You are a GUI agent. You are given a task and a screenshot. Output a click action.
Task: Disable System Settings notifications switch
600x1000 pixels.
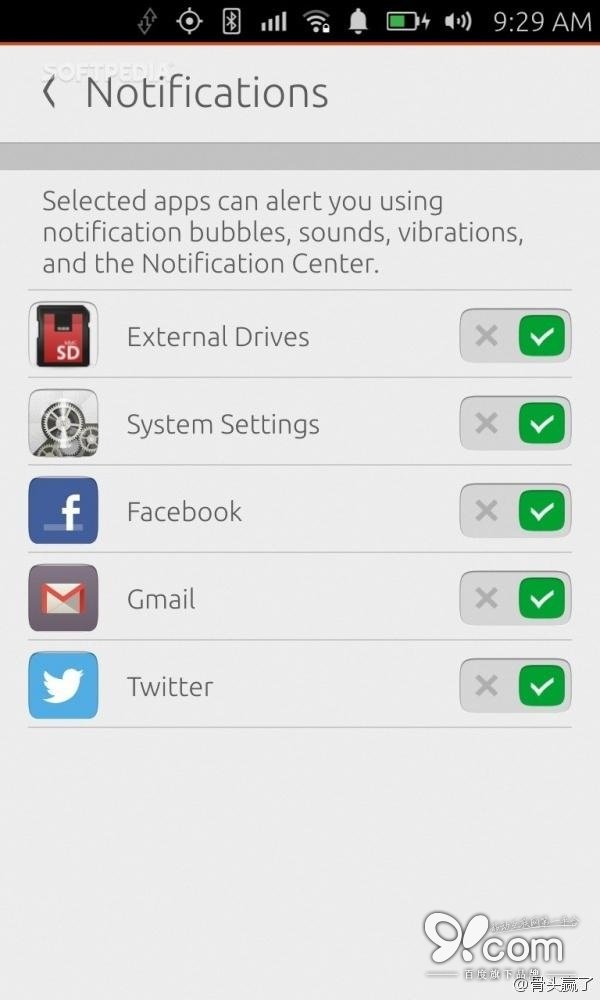click(515, 424)
